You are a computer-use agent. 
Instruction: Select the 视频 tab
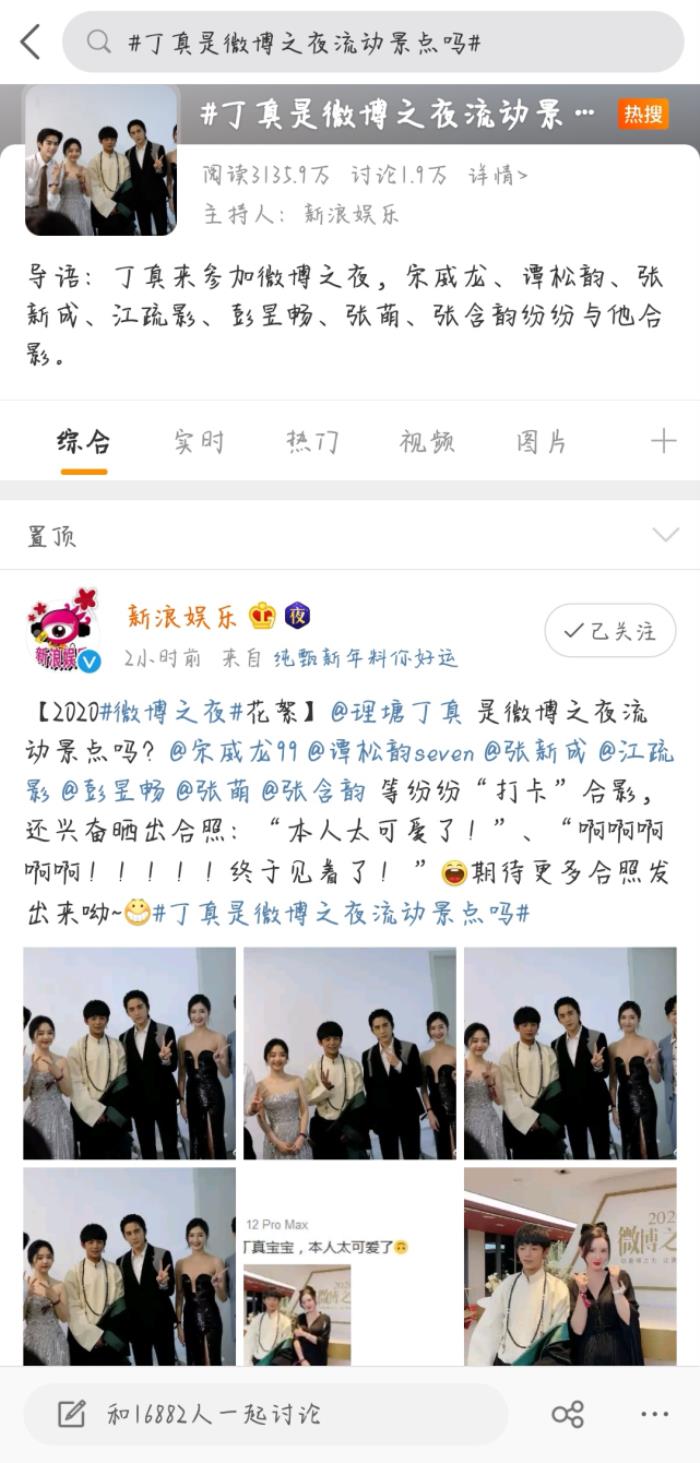pos(428,442)
